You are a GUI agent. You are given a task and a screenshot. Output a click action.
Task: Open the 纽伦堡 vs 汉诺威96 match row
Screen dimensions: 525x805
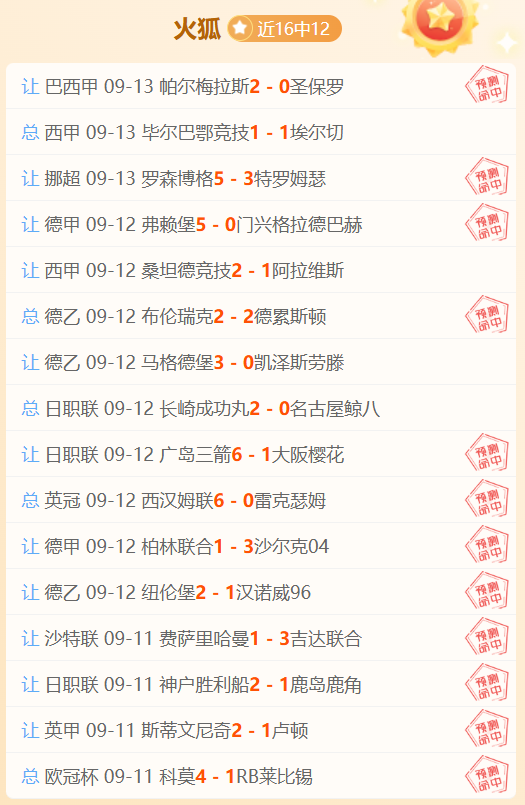[x=261, y=592]
